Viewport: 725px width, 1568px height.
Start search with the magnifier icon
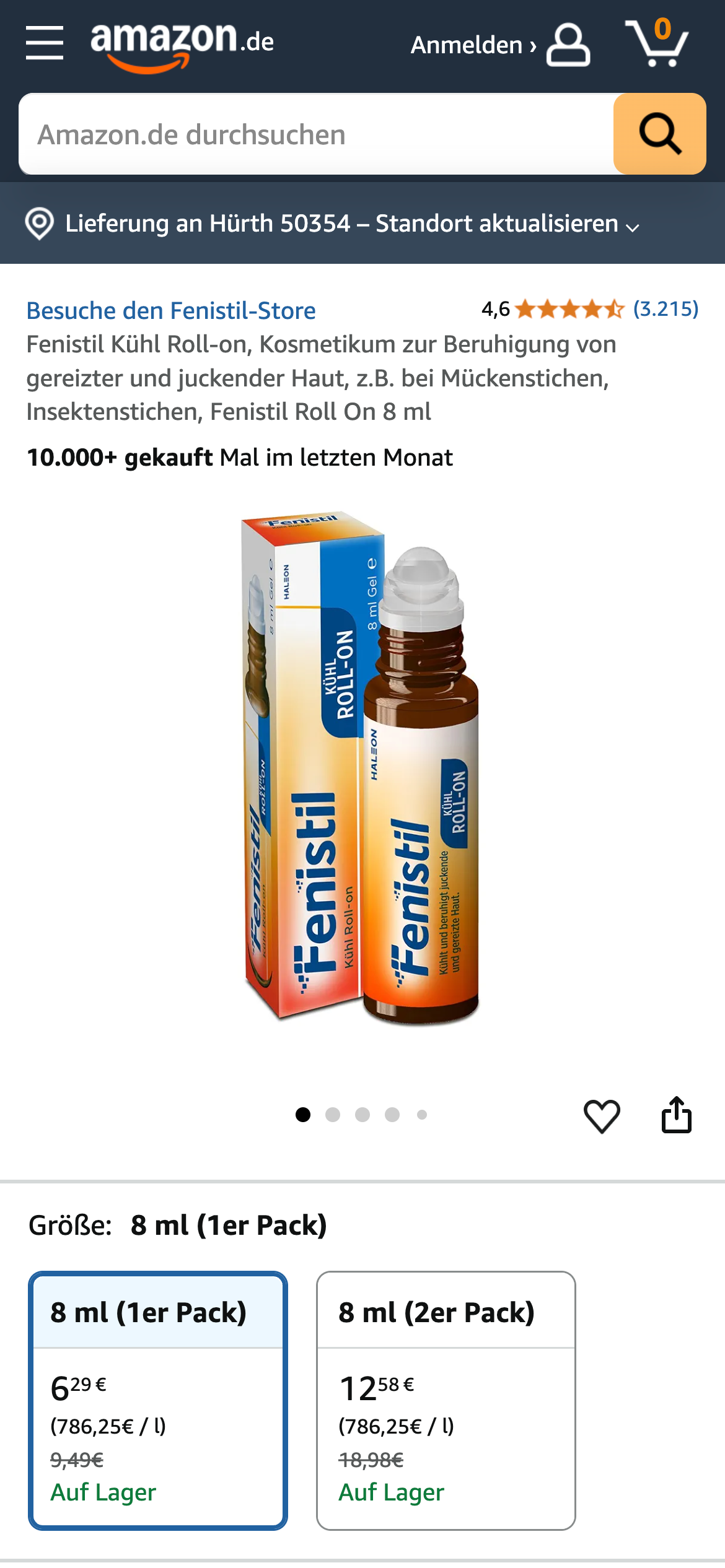tap(659, 134)
